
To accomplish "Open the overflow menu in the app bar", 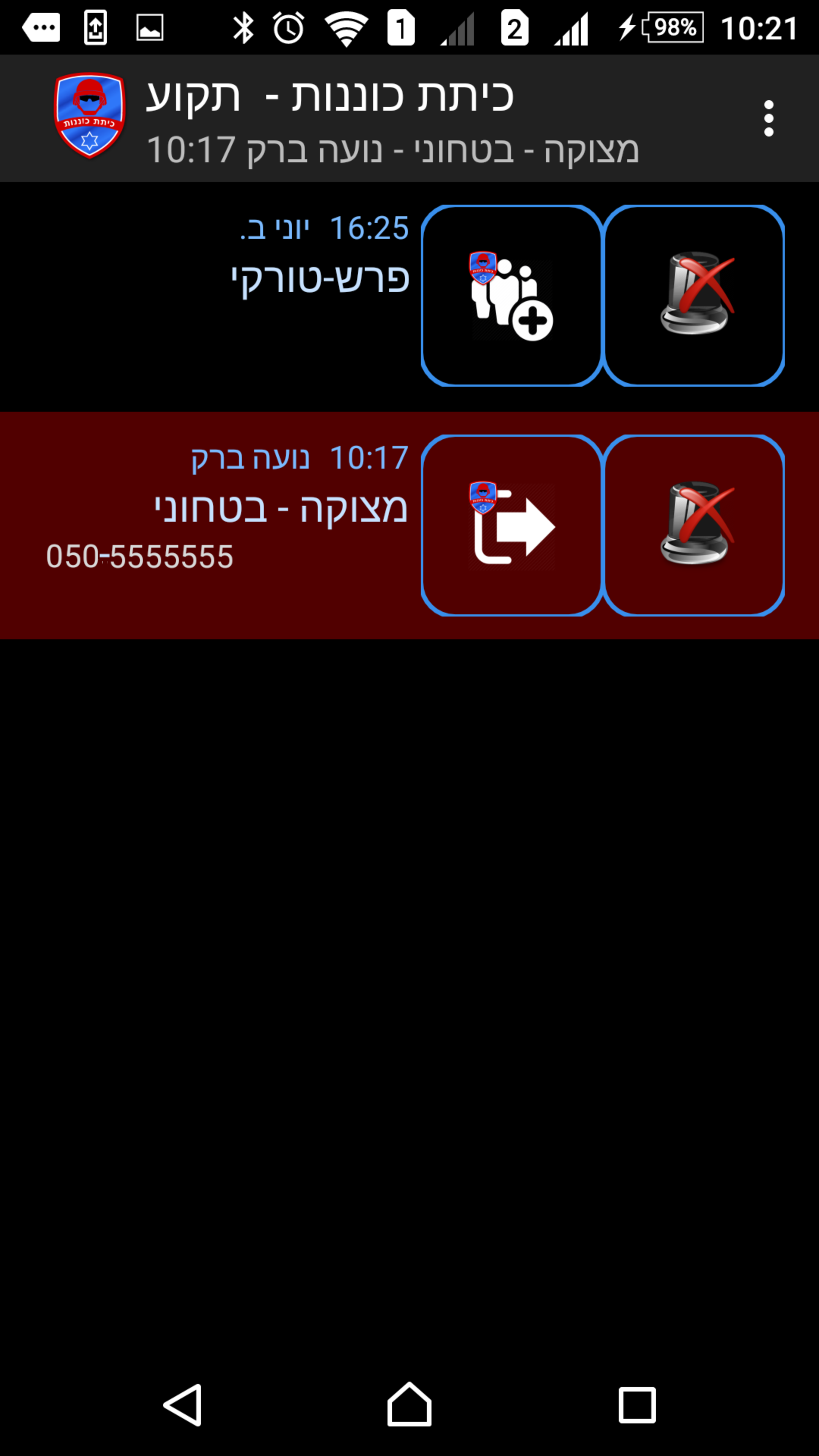I will pos(768,118).
